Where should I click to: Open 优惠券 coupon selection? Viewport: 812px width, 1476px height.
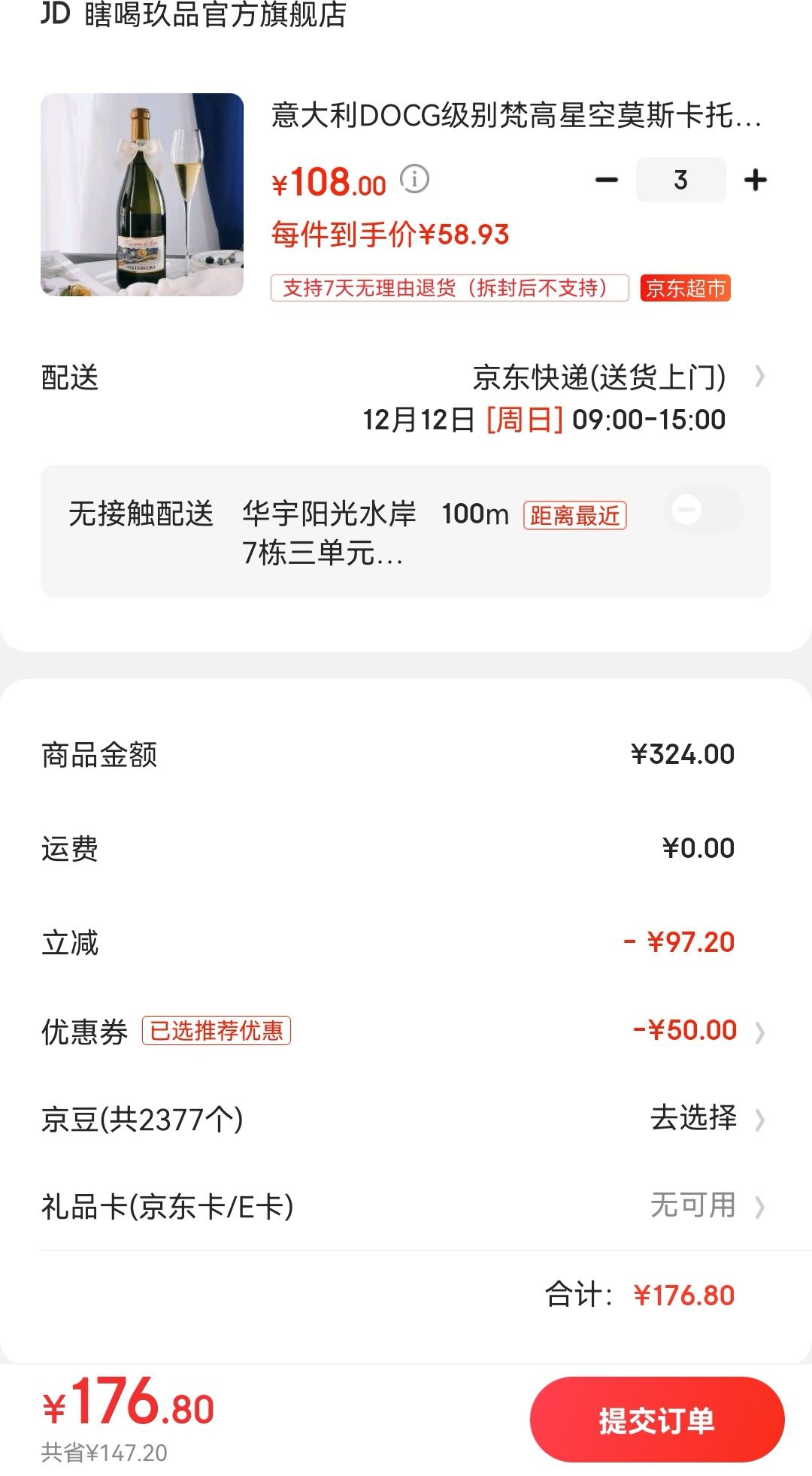(x=406, y=1030)
